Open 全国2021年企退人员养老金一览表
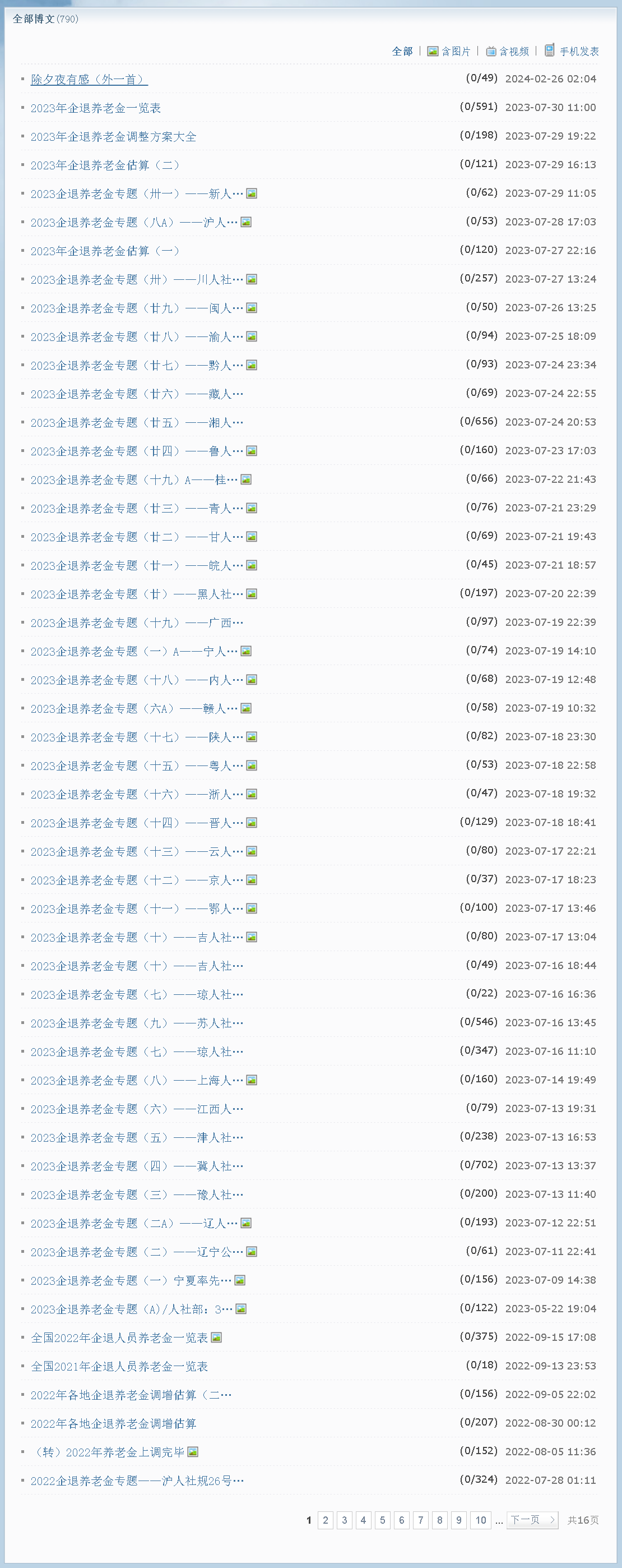Screen dimensions: 622x1568 point(119,1367)
